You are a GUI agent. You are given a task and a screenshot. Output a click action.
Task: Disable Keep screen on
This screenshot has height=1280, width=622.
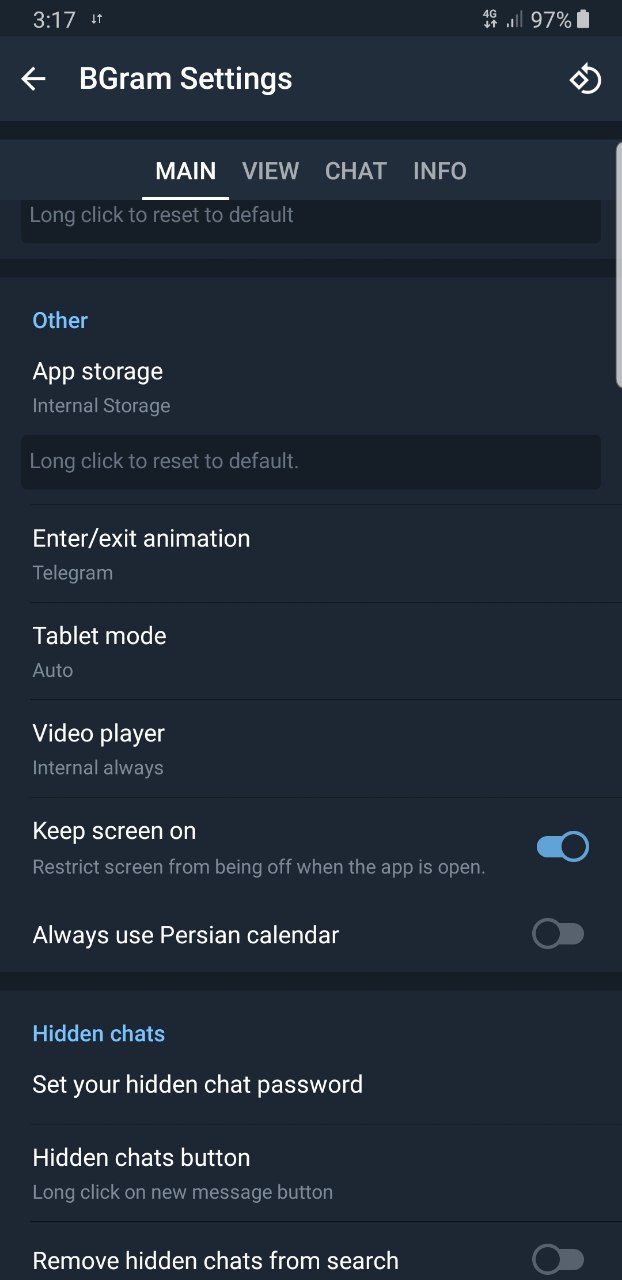pyautogui.click(x=562, y=847)
